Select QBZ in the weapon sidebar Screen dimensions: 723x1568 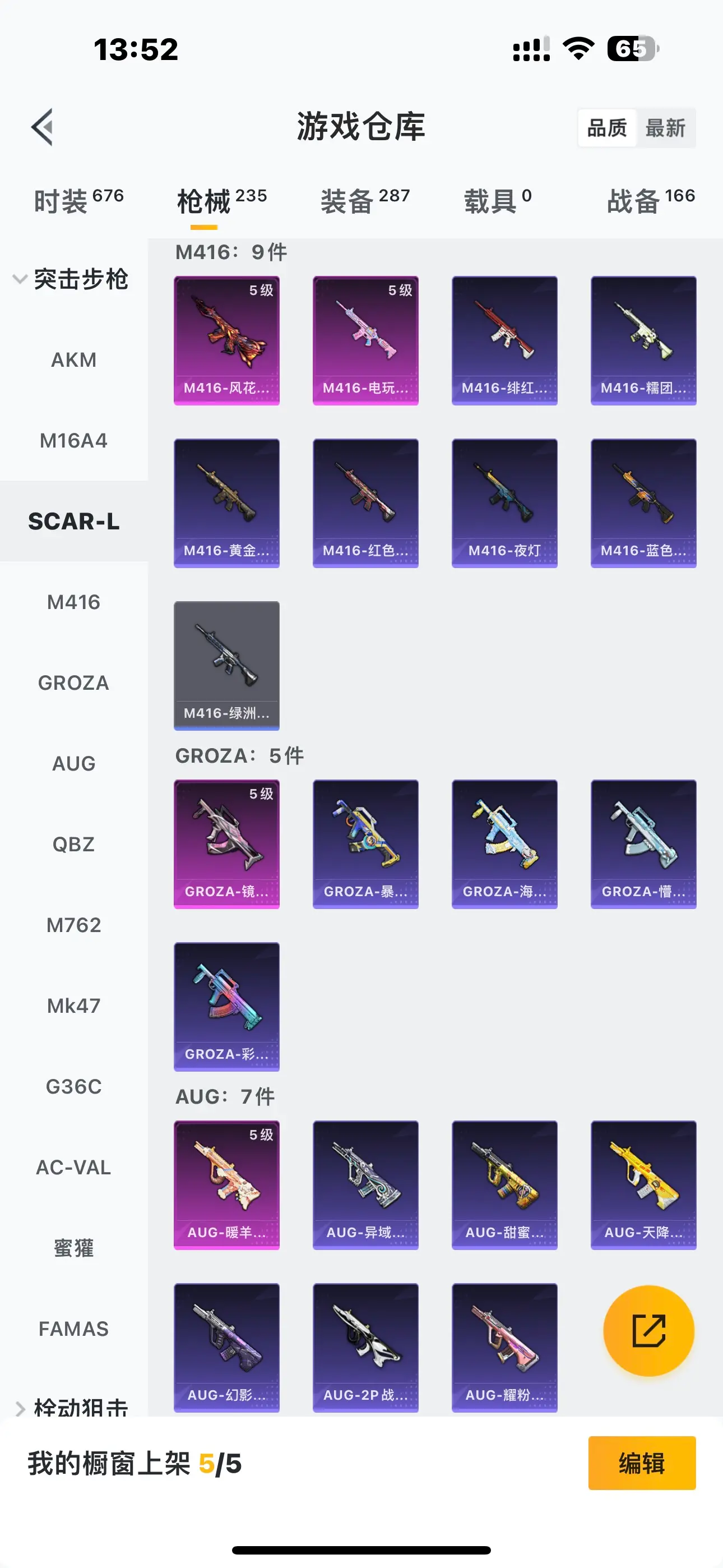[73, 844]
